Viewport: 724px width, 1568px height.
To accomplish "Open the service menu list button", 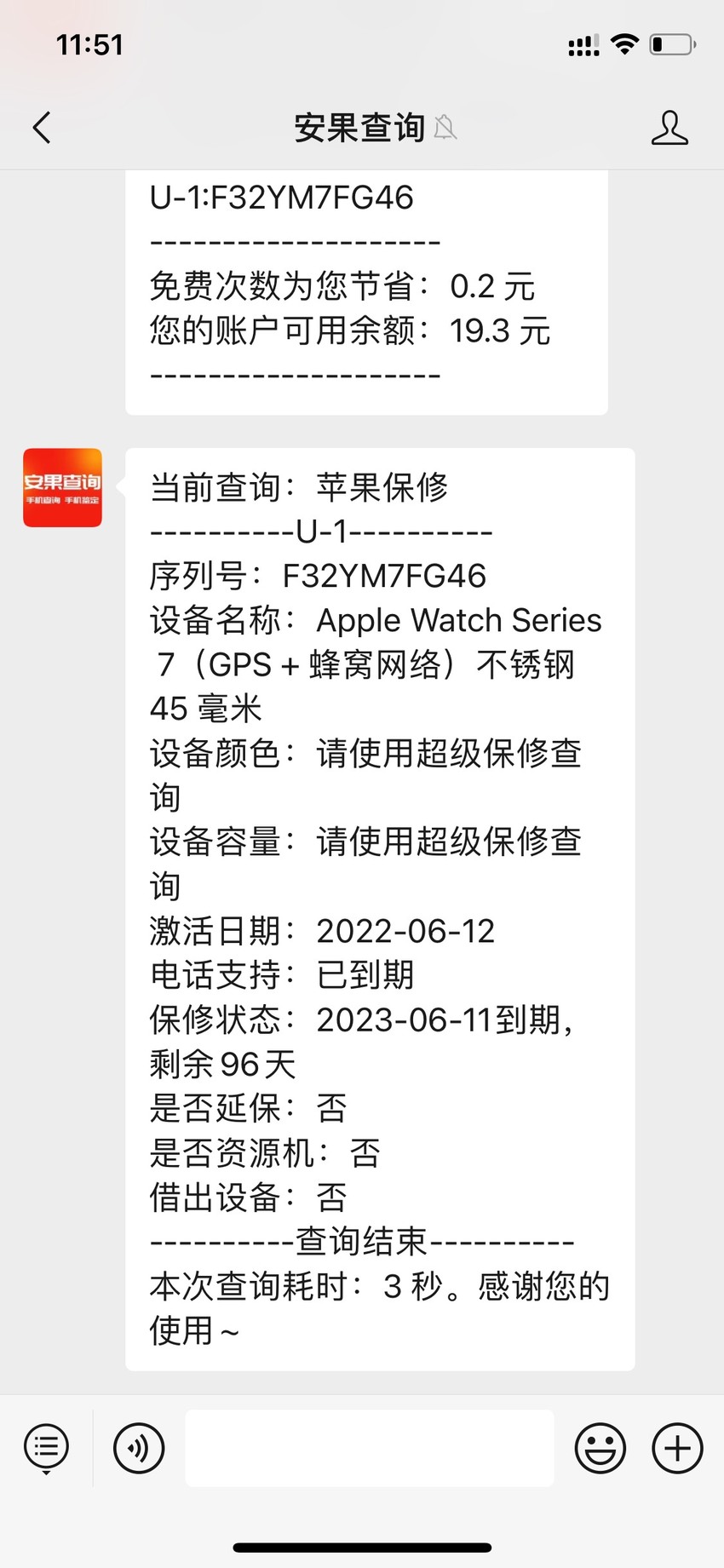I will (x=46, y=1448).
